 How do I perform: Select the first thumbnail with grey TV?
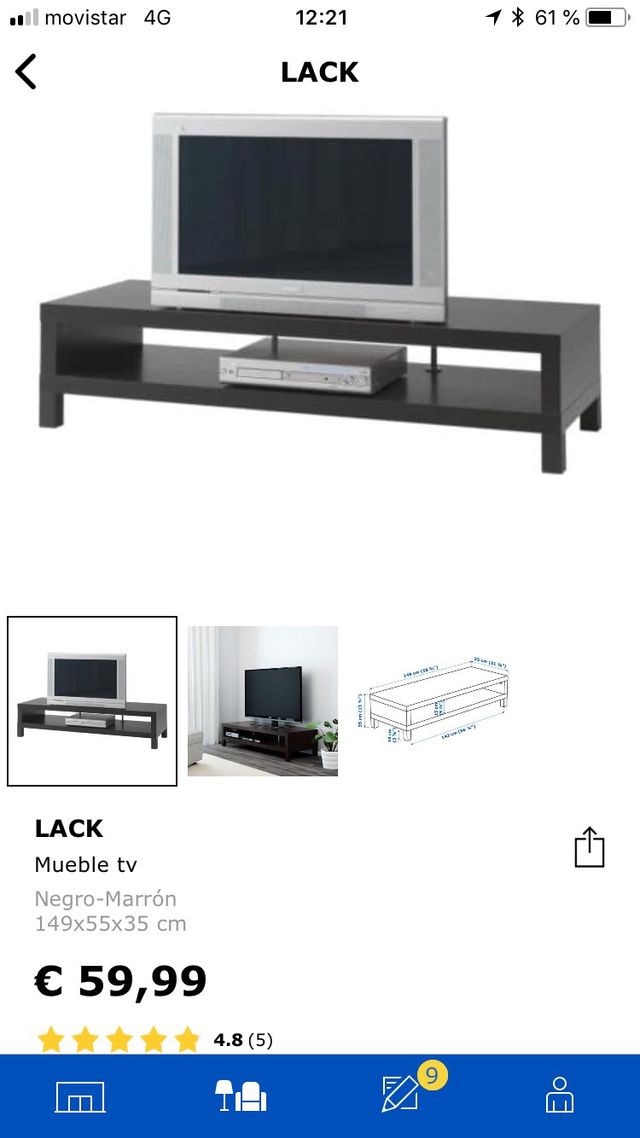tap(92, 701)
